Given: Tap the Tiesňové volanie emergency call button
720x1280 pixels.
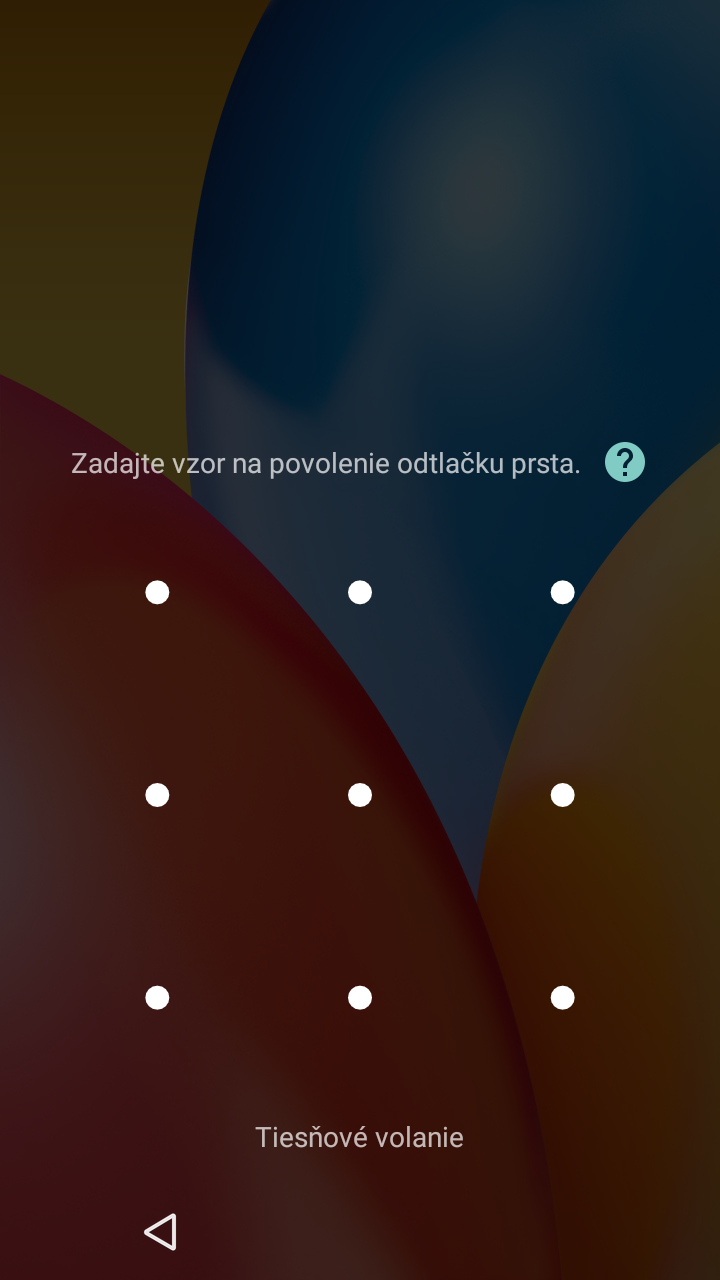Looking at the screenshot, I should pyautogui.click(x=359, y=1137).
